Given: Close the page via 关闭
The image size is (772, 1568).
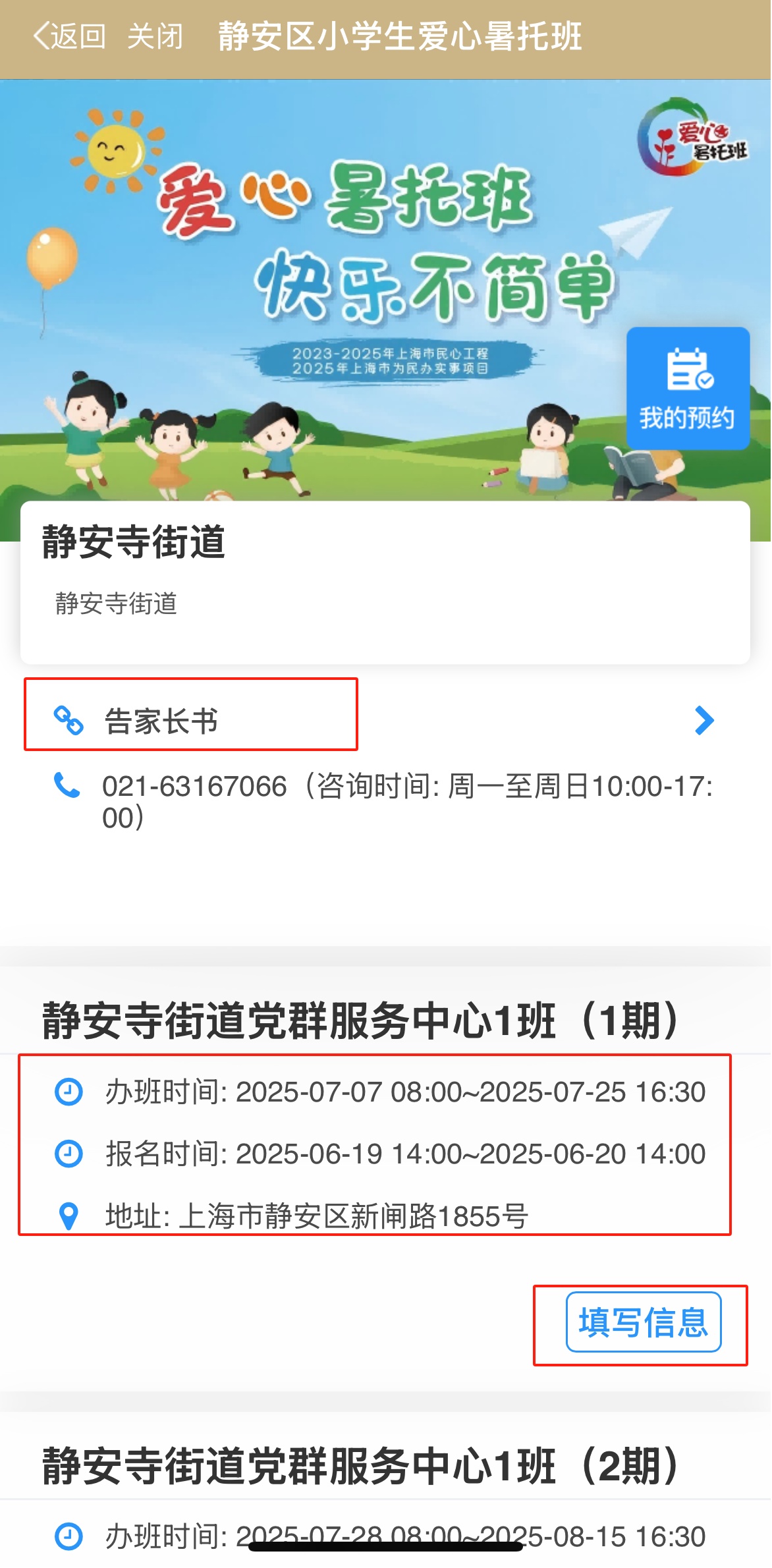Looking at the screenshot, I should 155,36.
